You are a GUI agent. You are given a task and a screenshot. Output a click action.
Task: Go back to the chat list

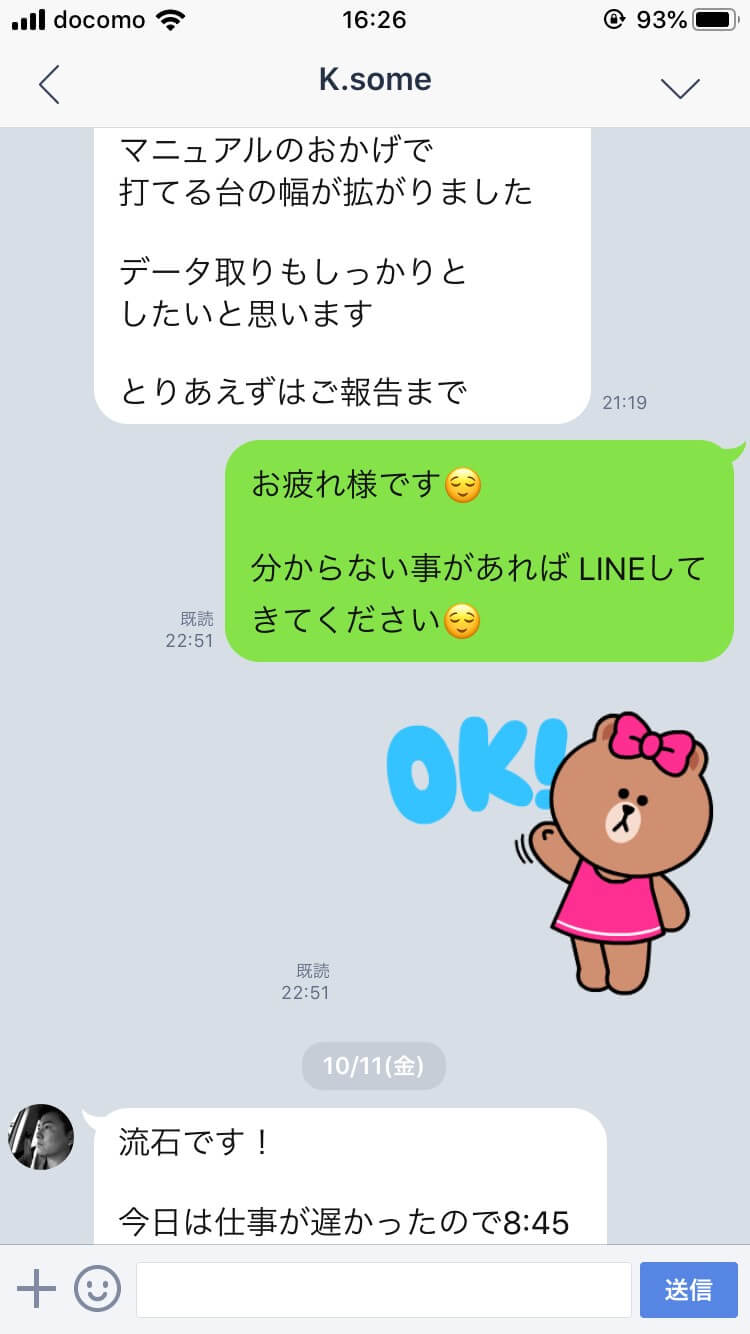click(49, 85)
